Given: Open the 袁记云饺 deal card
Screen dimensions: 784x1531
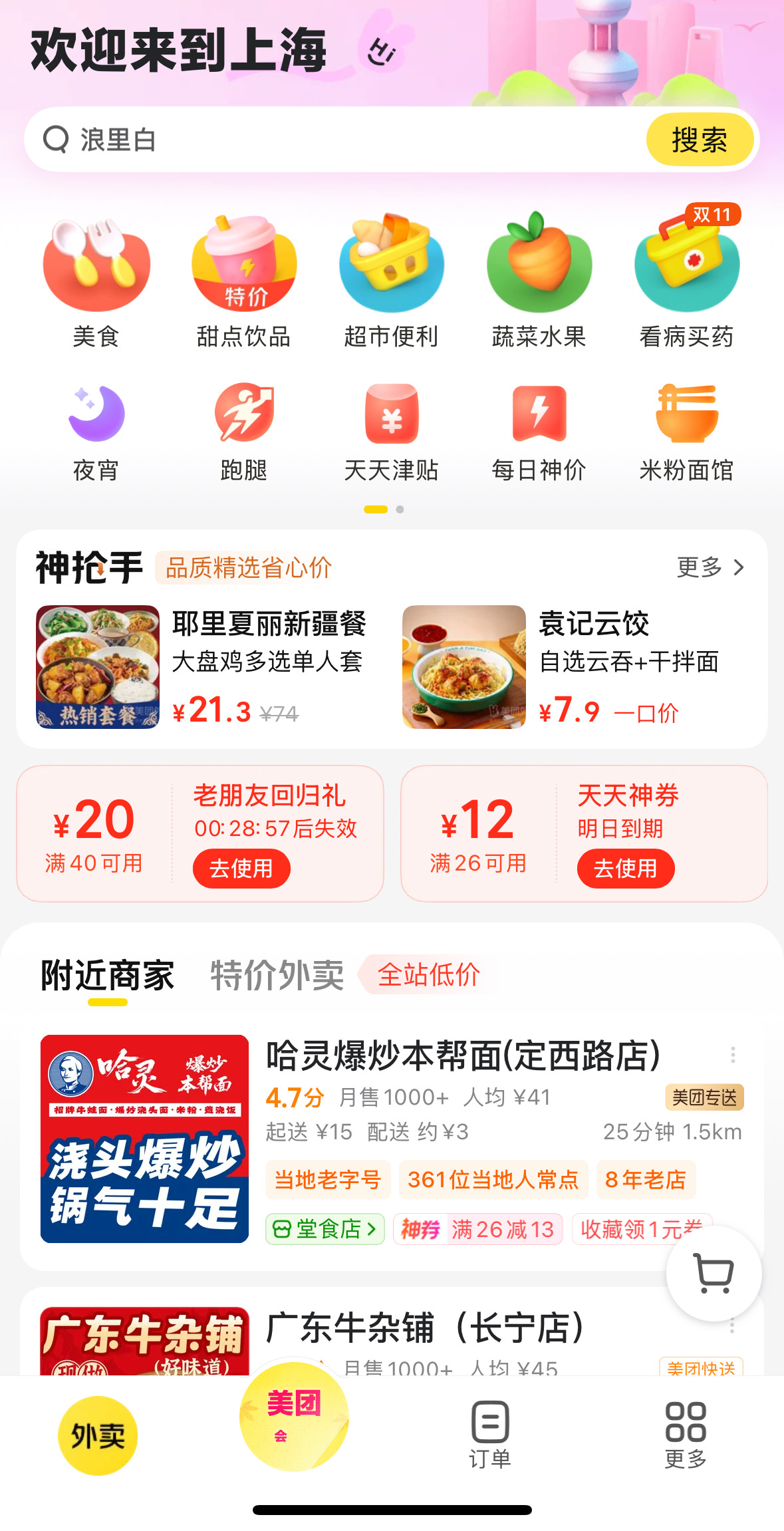Looking at the screenshot, I should pos(572,666).
